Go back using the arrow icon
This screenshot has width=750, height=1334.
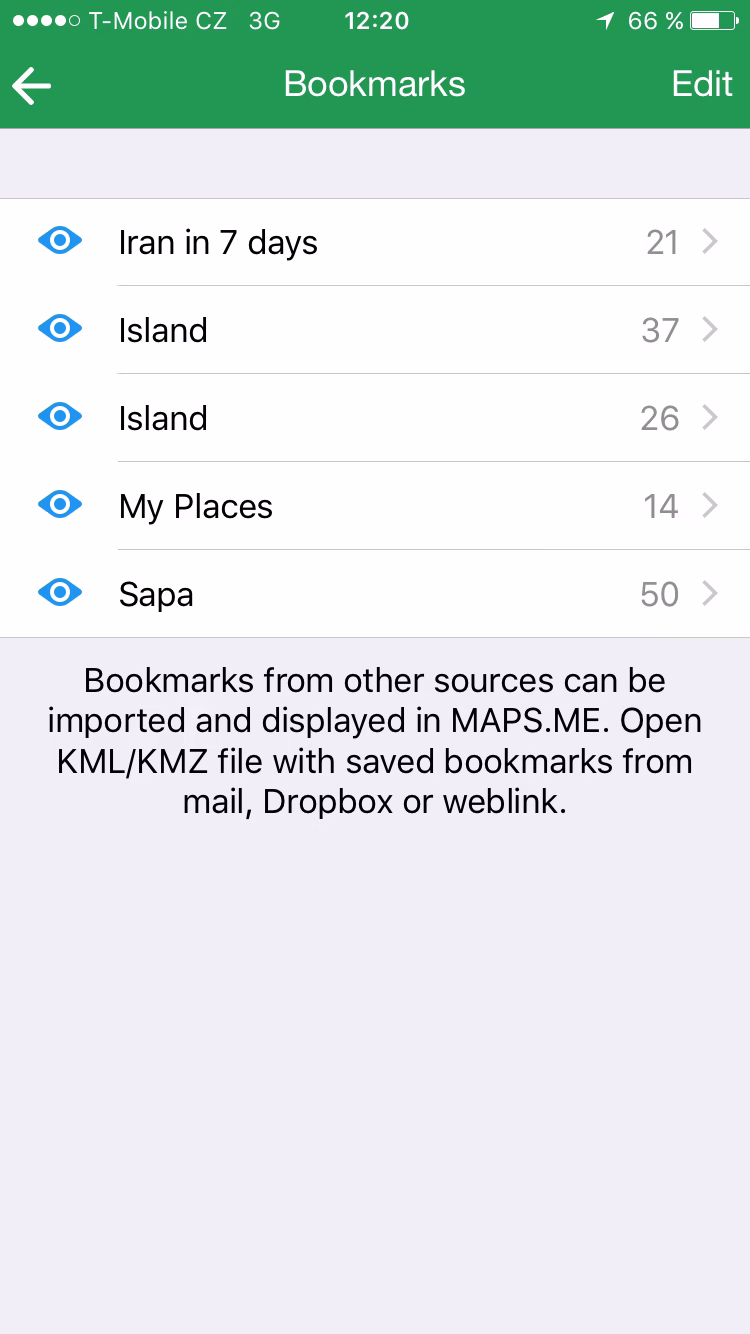coord(32,86)
